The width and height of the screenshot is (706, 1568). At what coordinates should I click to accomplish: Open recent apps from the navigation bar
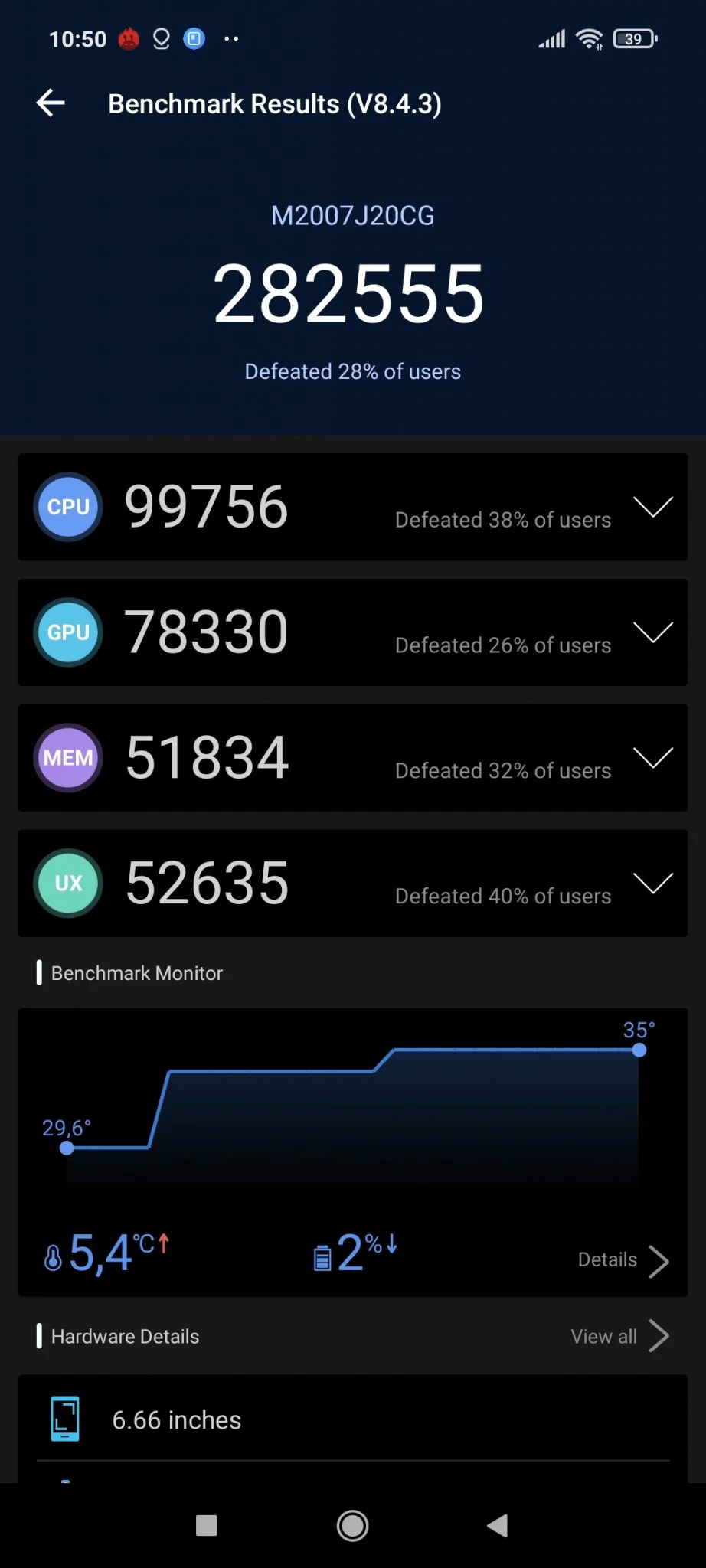(x=207, y=1525)
